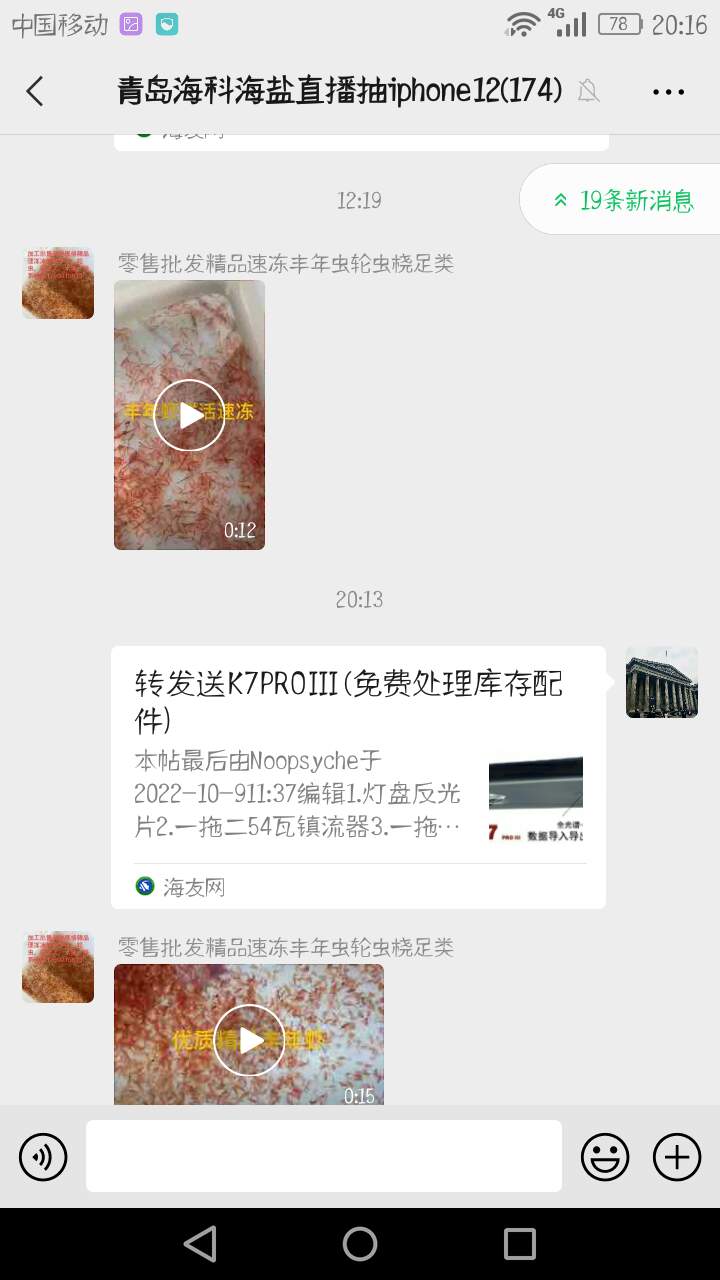Image resolution: width=720 pixels, height=1280 pixels.
Task: Open the emoji picker
Action: point(605,1157)
